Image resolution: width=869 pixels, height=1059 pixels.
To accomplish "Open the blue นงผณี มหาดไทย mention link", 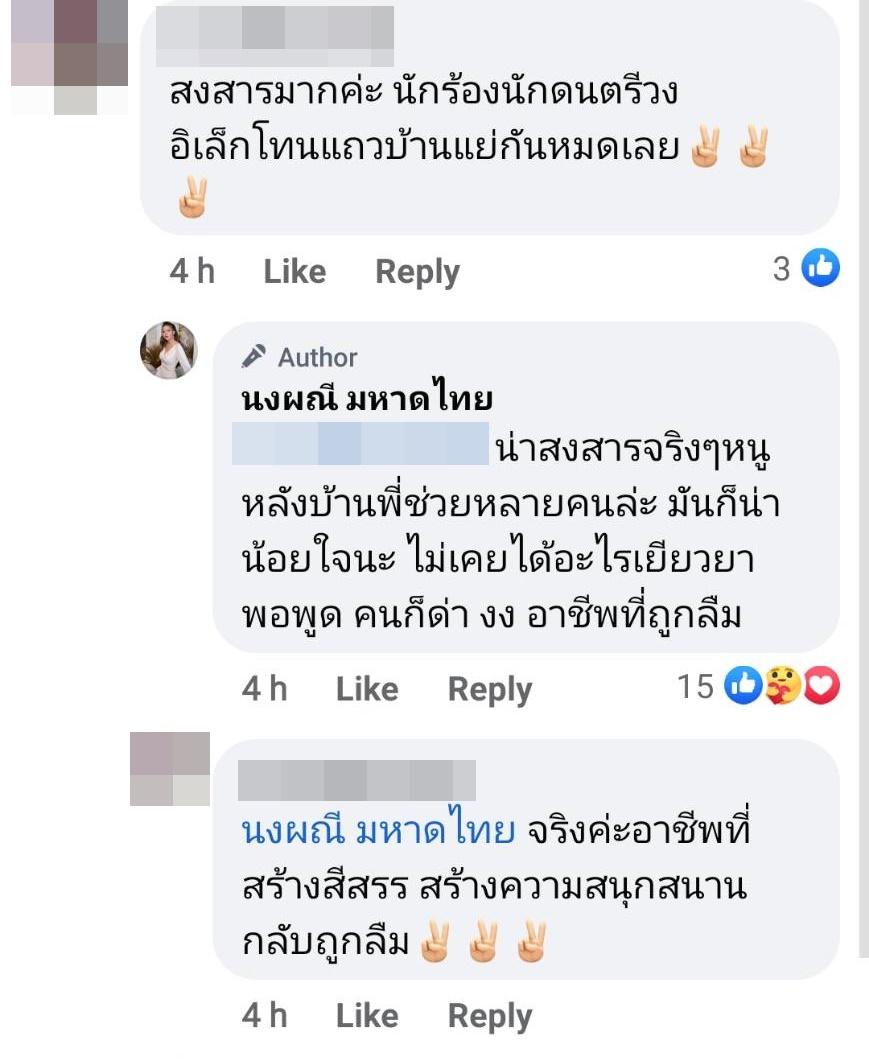I will pos(379,831).
